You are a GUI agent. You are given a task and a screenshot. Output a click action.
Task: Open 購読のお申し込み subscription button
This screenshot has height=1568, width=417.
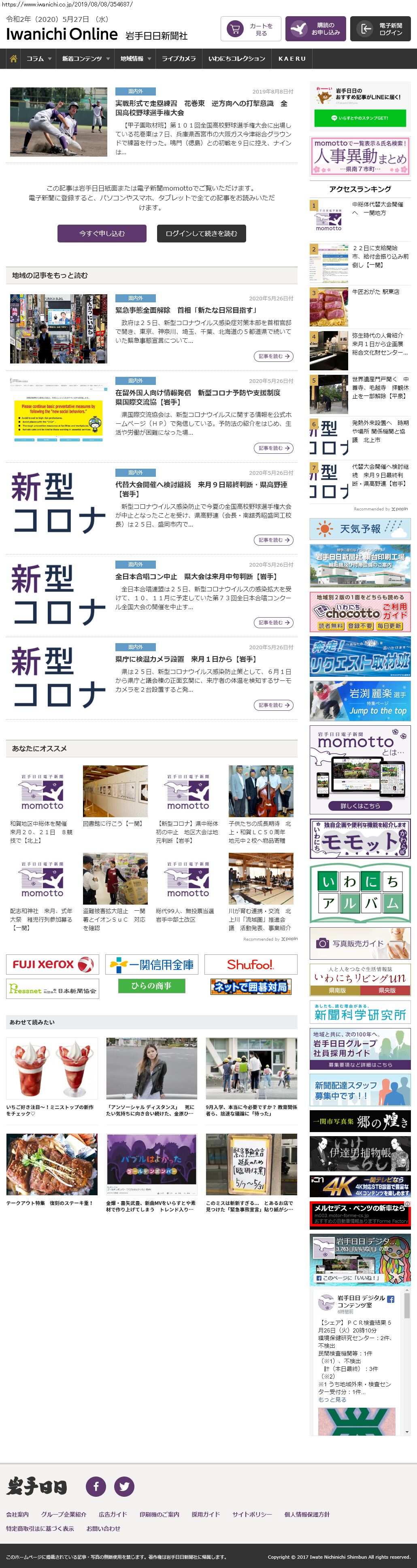[315, 29]
